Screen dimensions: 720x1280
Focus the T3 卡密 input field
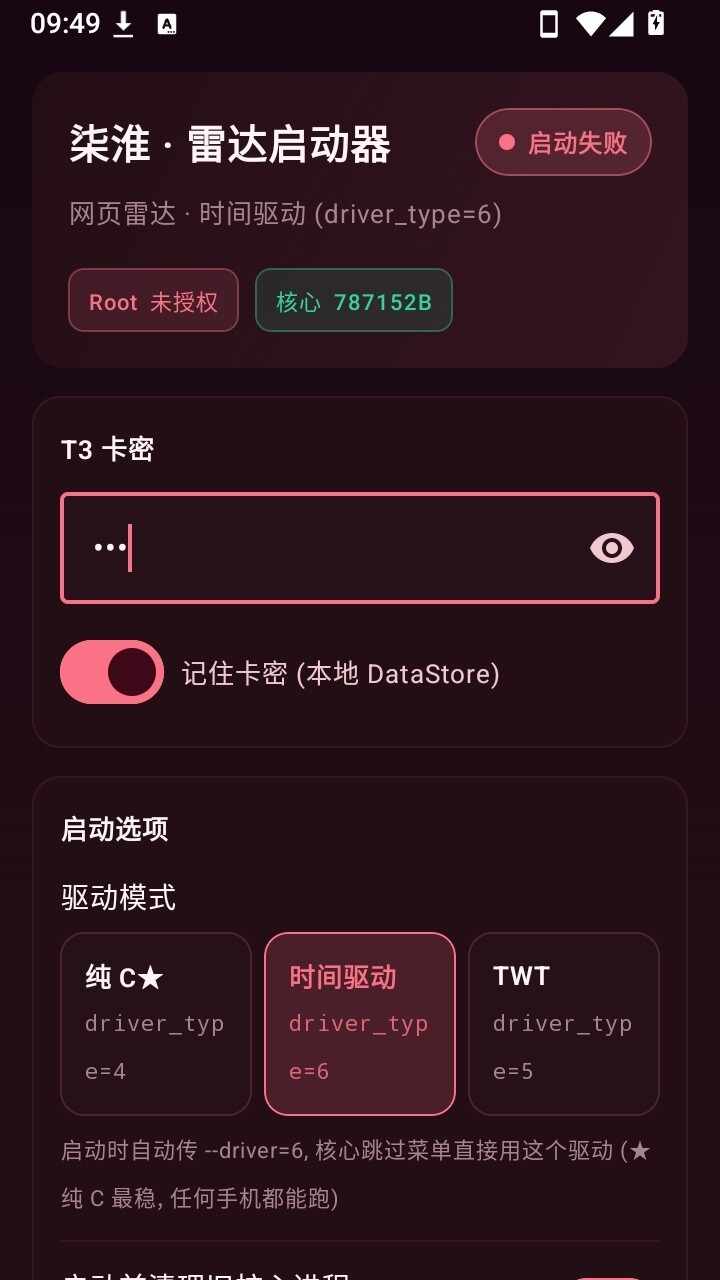[360, 548]
